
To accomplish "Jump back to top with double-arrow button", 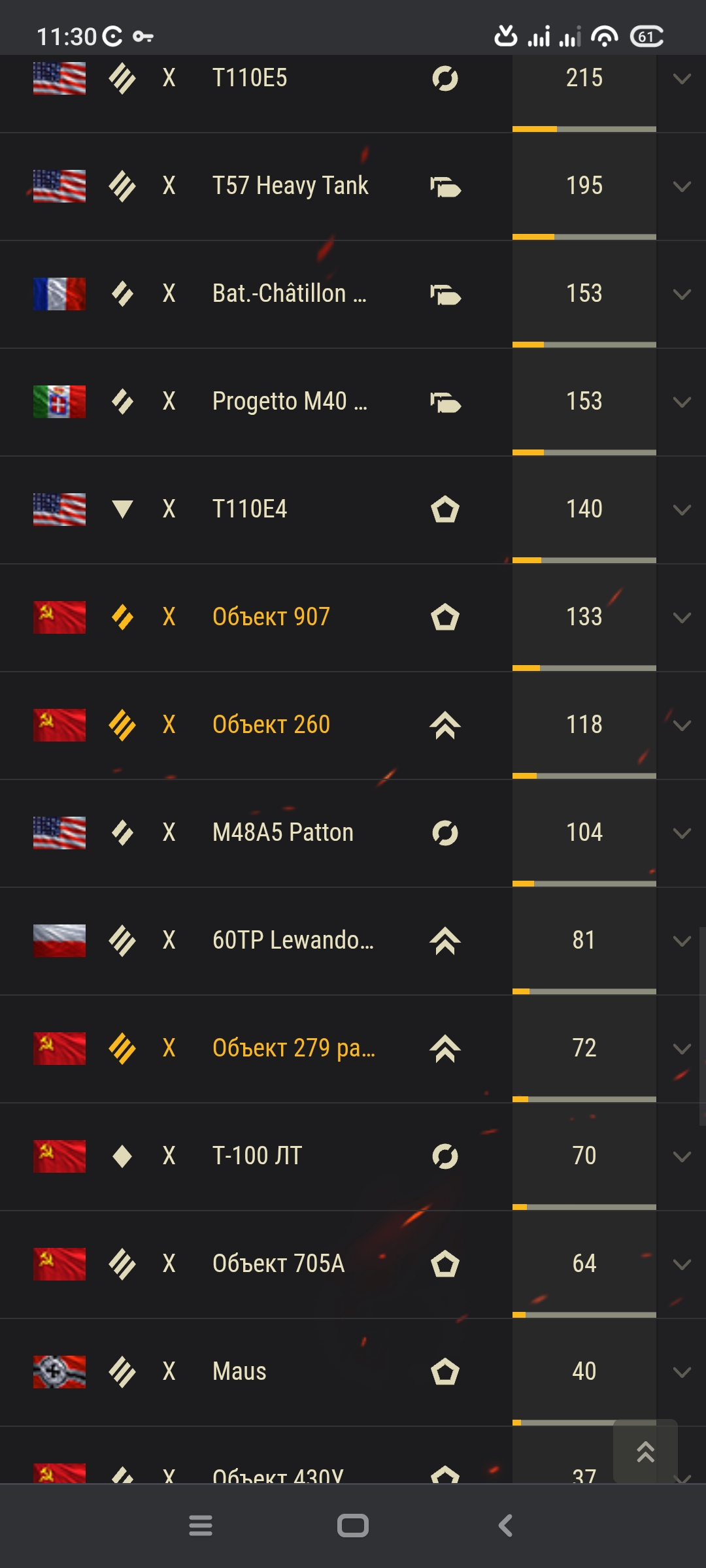I will [x=645, y=1451].
